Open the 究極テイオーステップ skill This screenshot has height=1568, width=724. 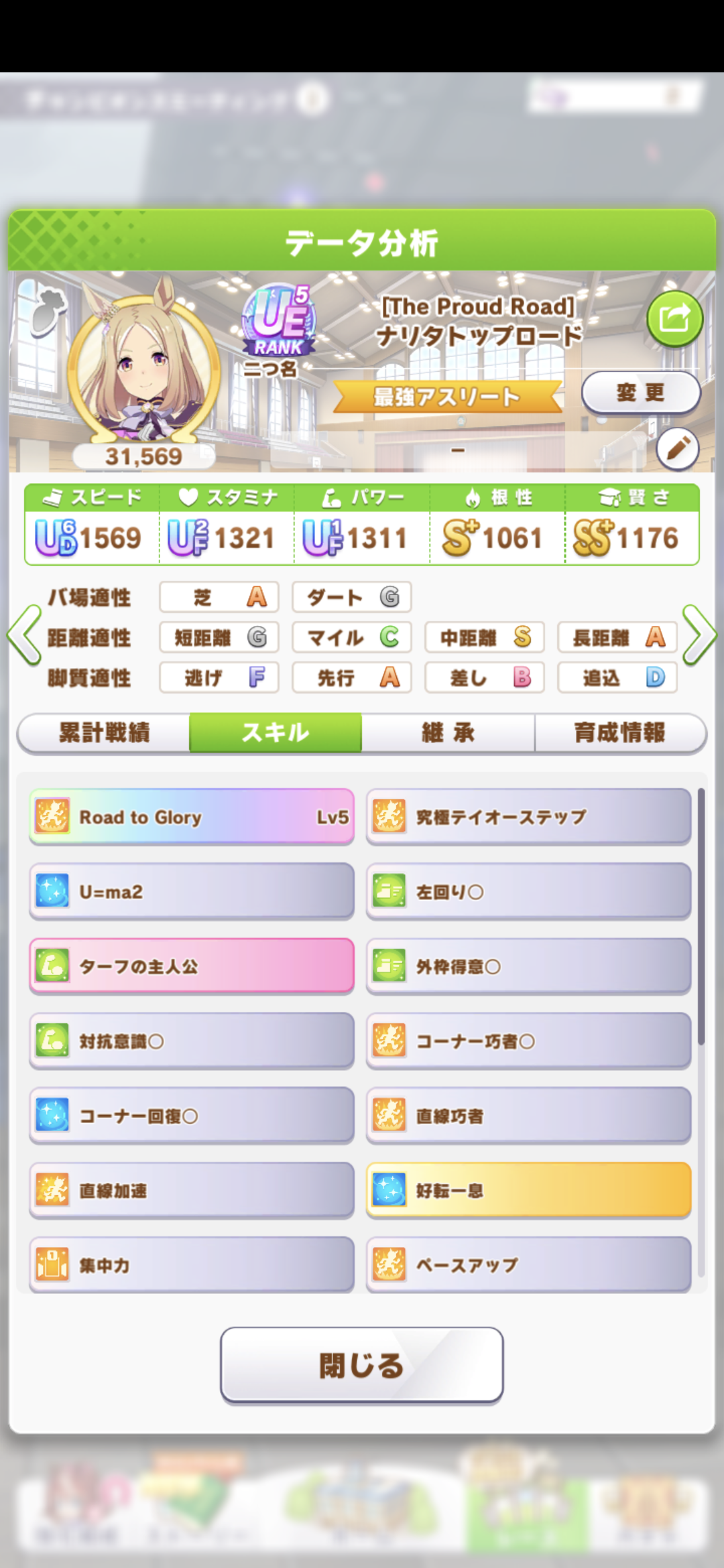click(528, 817)
